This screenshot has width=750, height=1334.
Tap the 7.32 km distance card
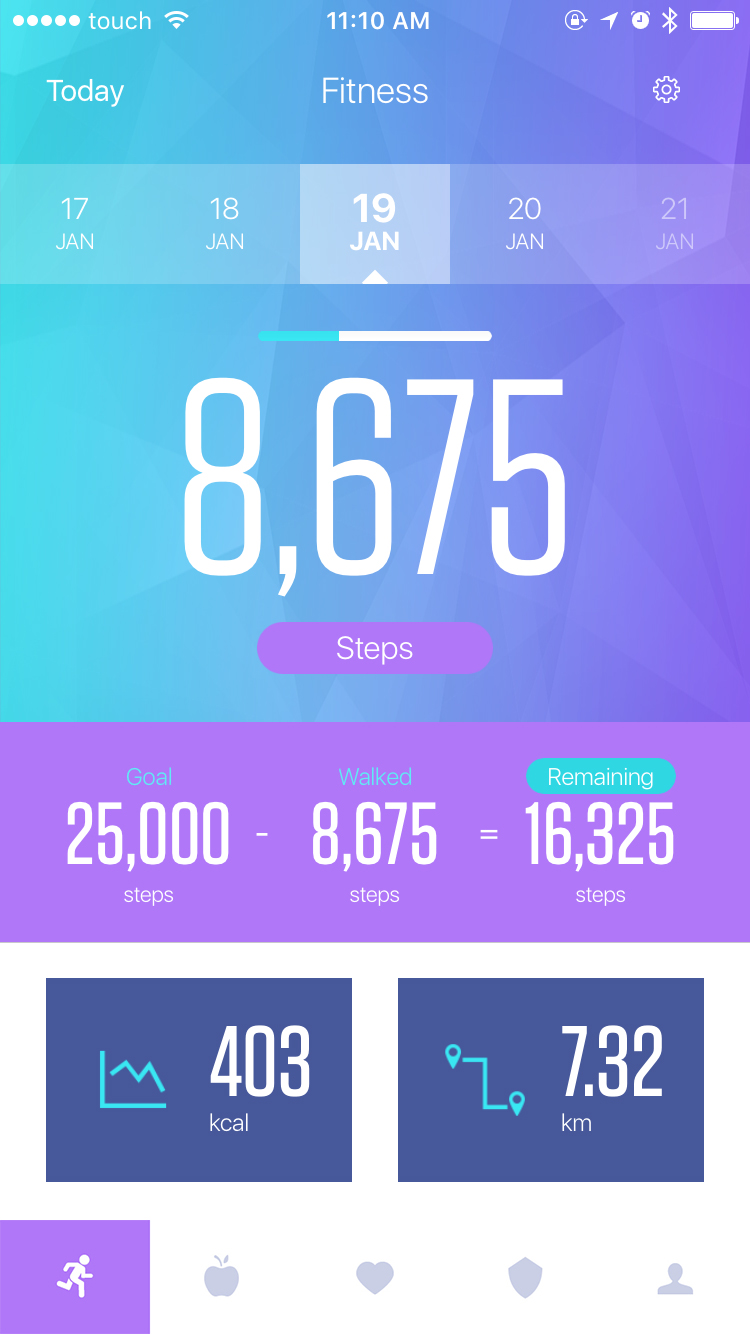[550, 1080]
